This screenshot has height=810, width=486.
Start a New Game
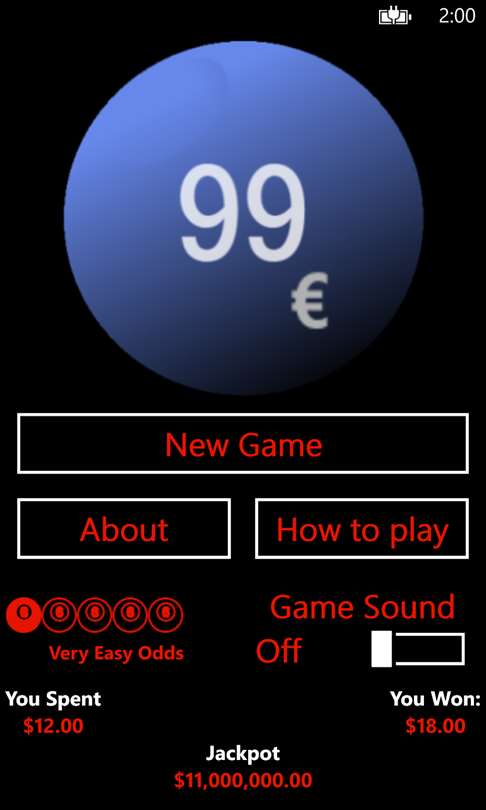pyautogui.click(x=243, y=443)
